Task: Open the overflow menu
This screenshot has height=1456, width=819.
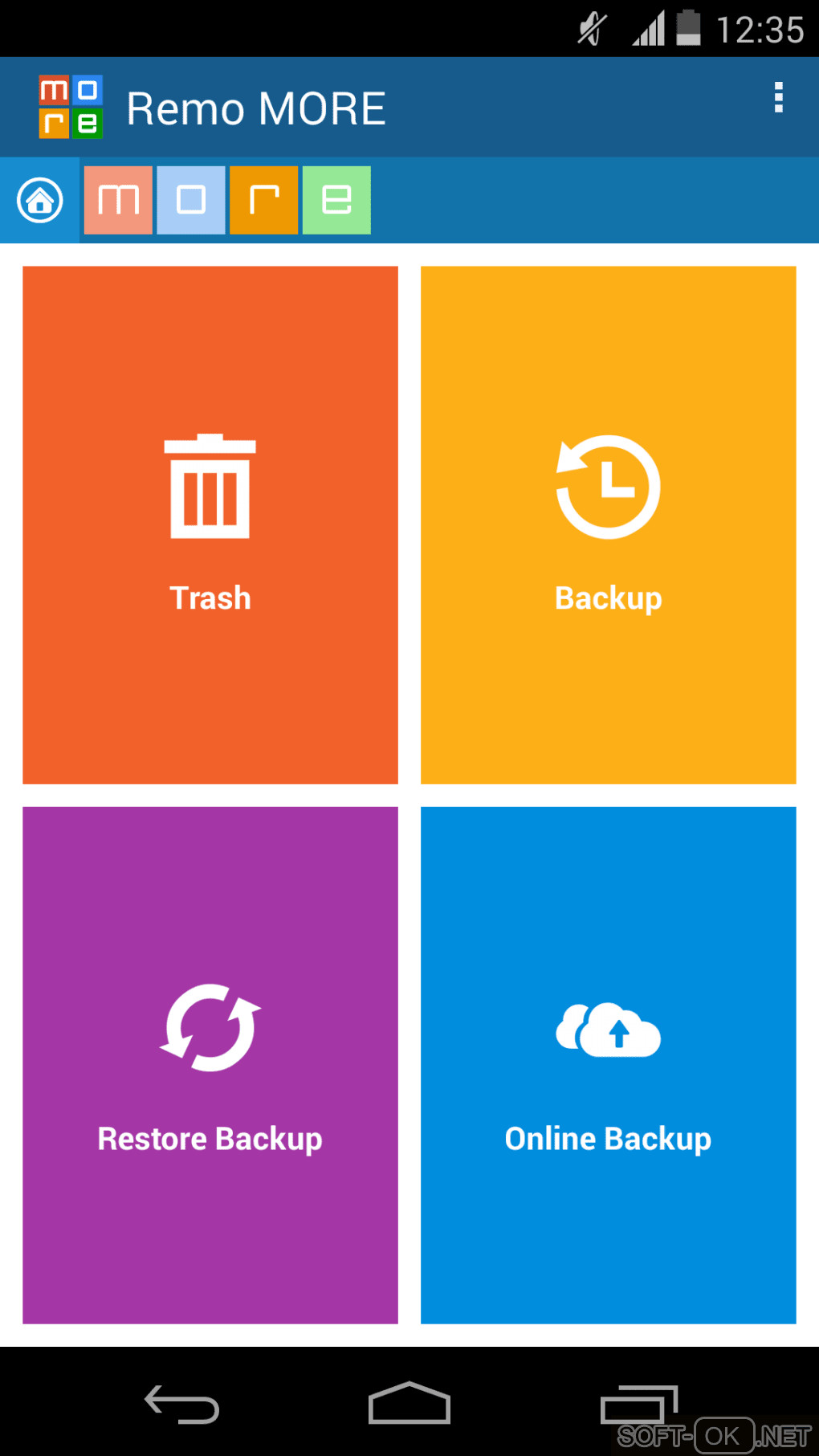Action: [x=778, y=98]
